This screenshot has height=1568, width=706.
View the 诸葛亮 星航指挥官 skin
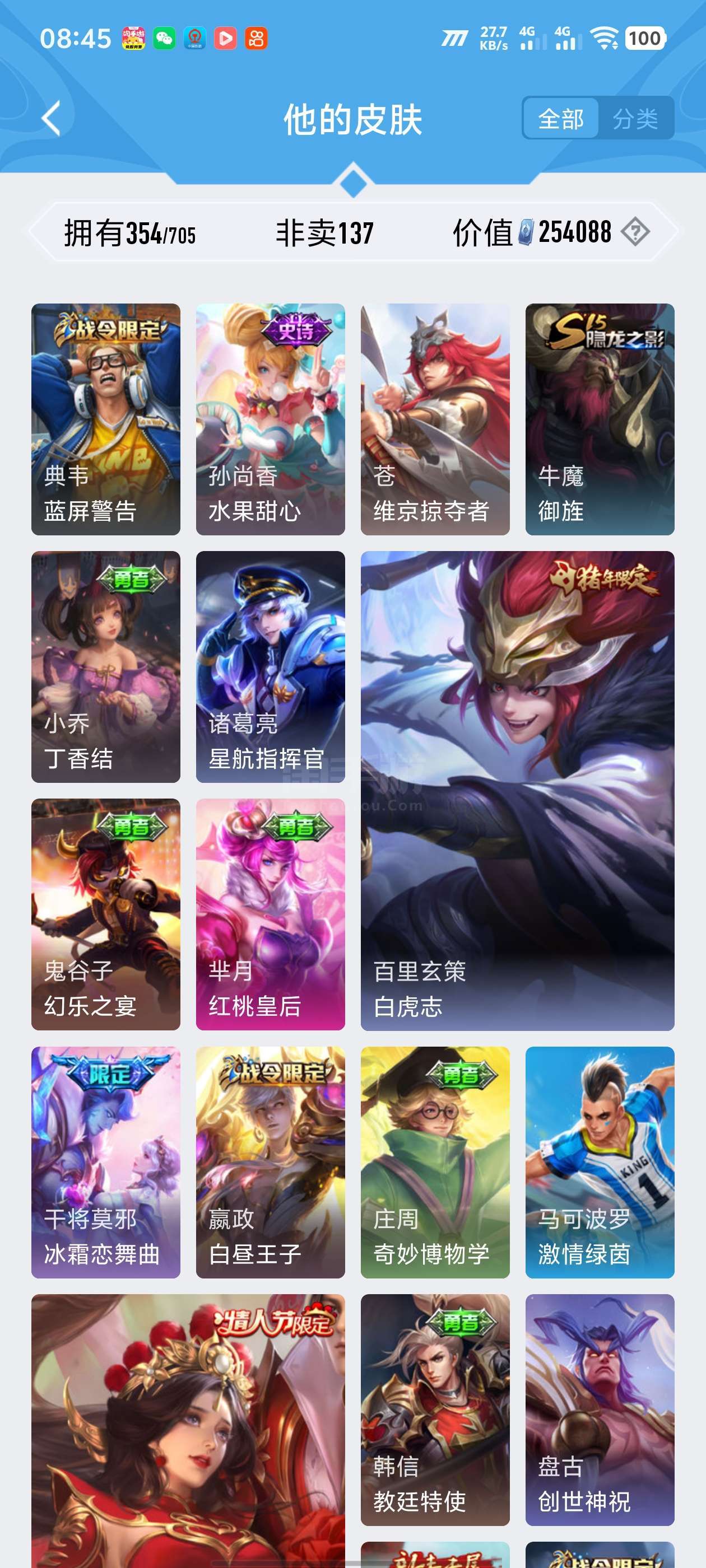click(271, 666)
